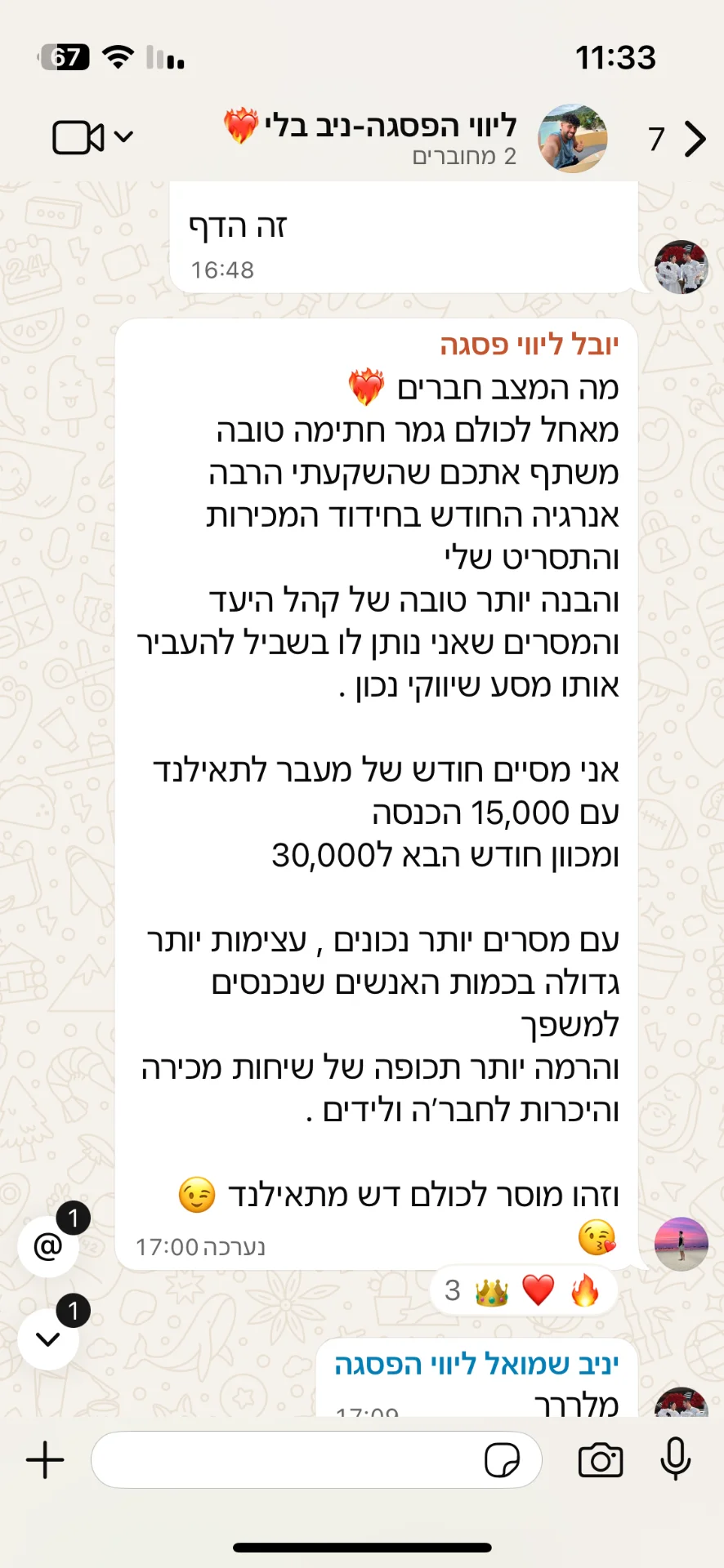Open the camera to send a photo
Viewport: 724px width, 1568px height.
(x=601, y=1460)
